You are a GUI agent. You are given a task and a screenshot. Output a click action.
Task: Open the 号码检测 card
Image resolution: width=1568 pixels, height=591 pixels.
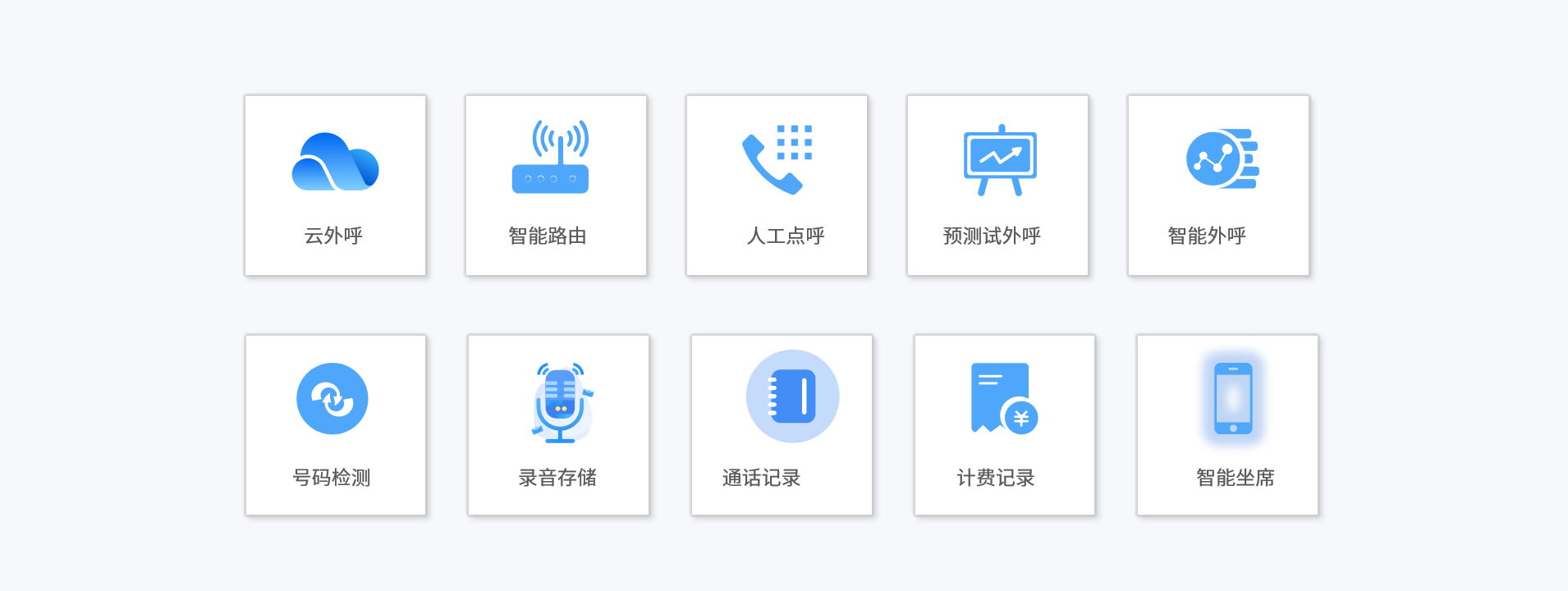tap(336, 424)
